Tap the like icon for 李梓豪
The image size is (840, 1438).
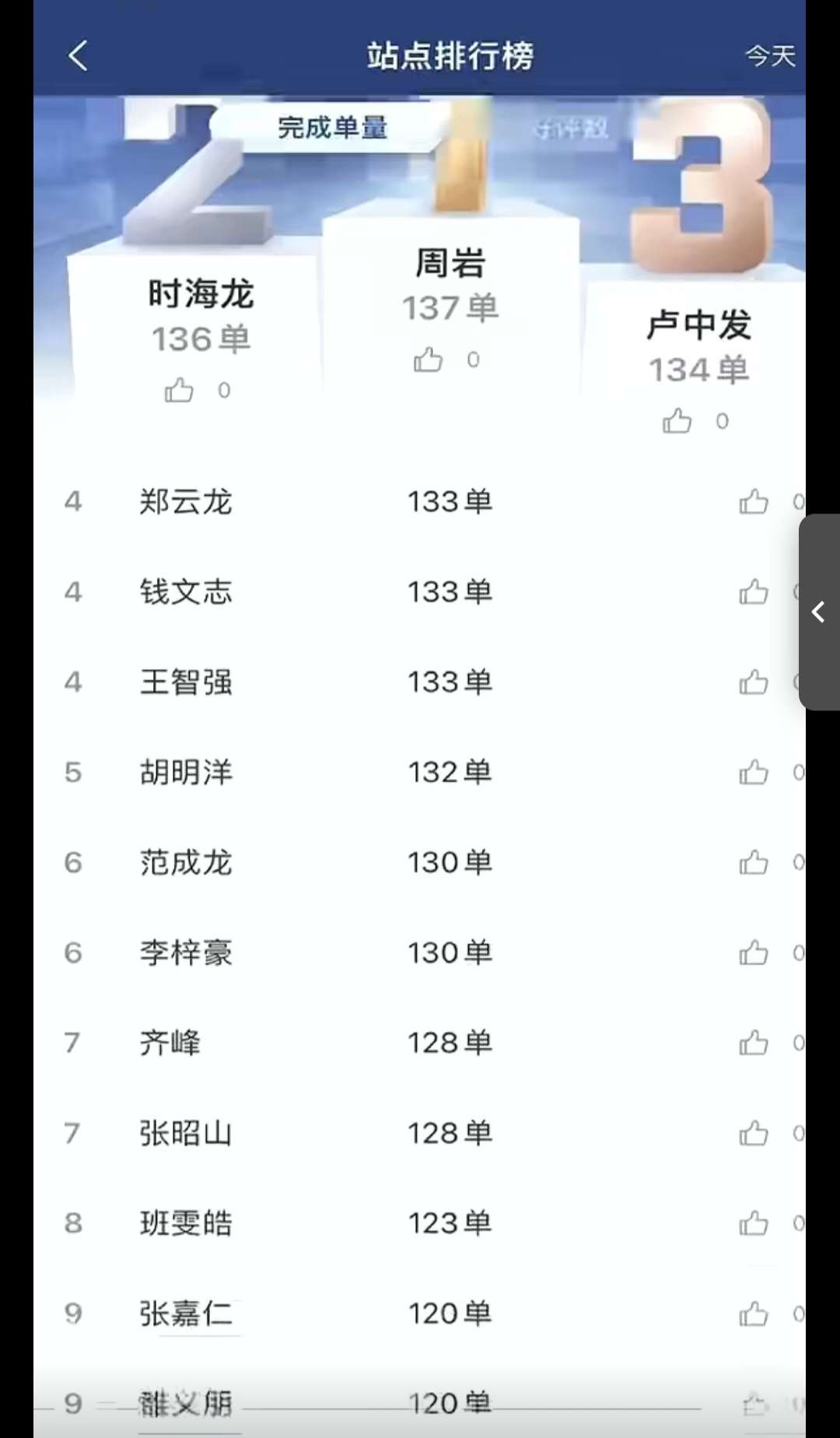pyautogui.click(x=753, y=954)
